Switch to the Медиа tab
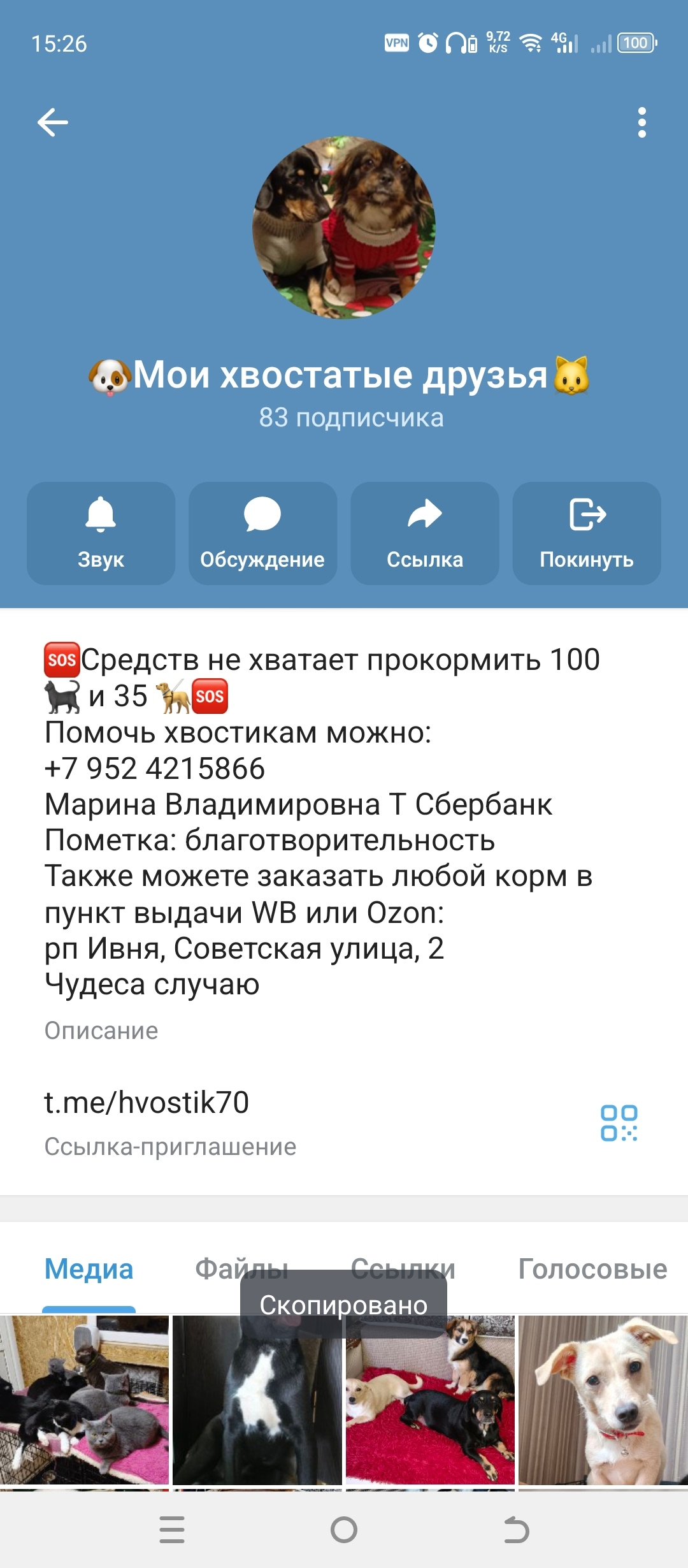This screenshot has height=1568, width=688. 89,1269
